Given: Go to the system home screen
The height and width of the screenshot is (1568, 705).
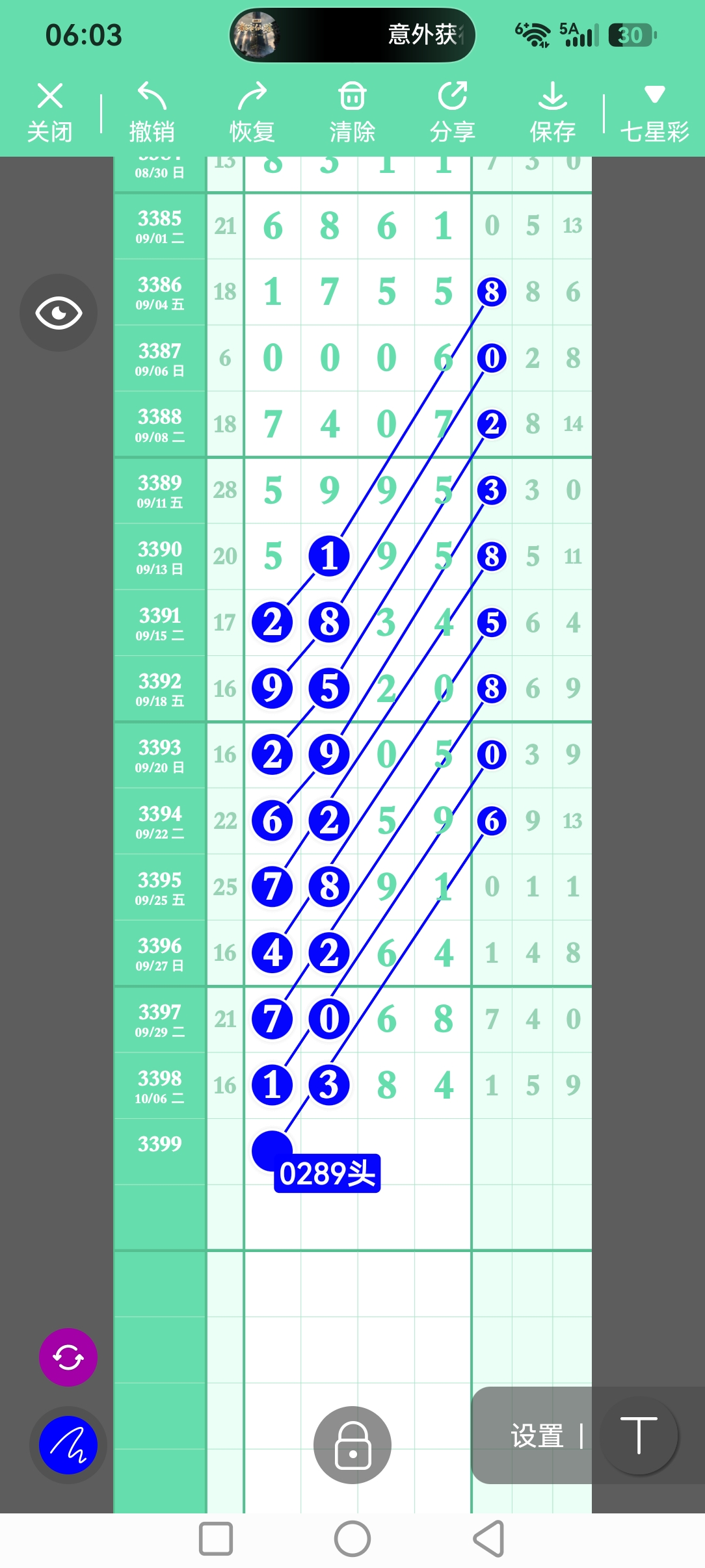Looking at the screenshot, I should (x=352, y=1539).
